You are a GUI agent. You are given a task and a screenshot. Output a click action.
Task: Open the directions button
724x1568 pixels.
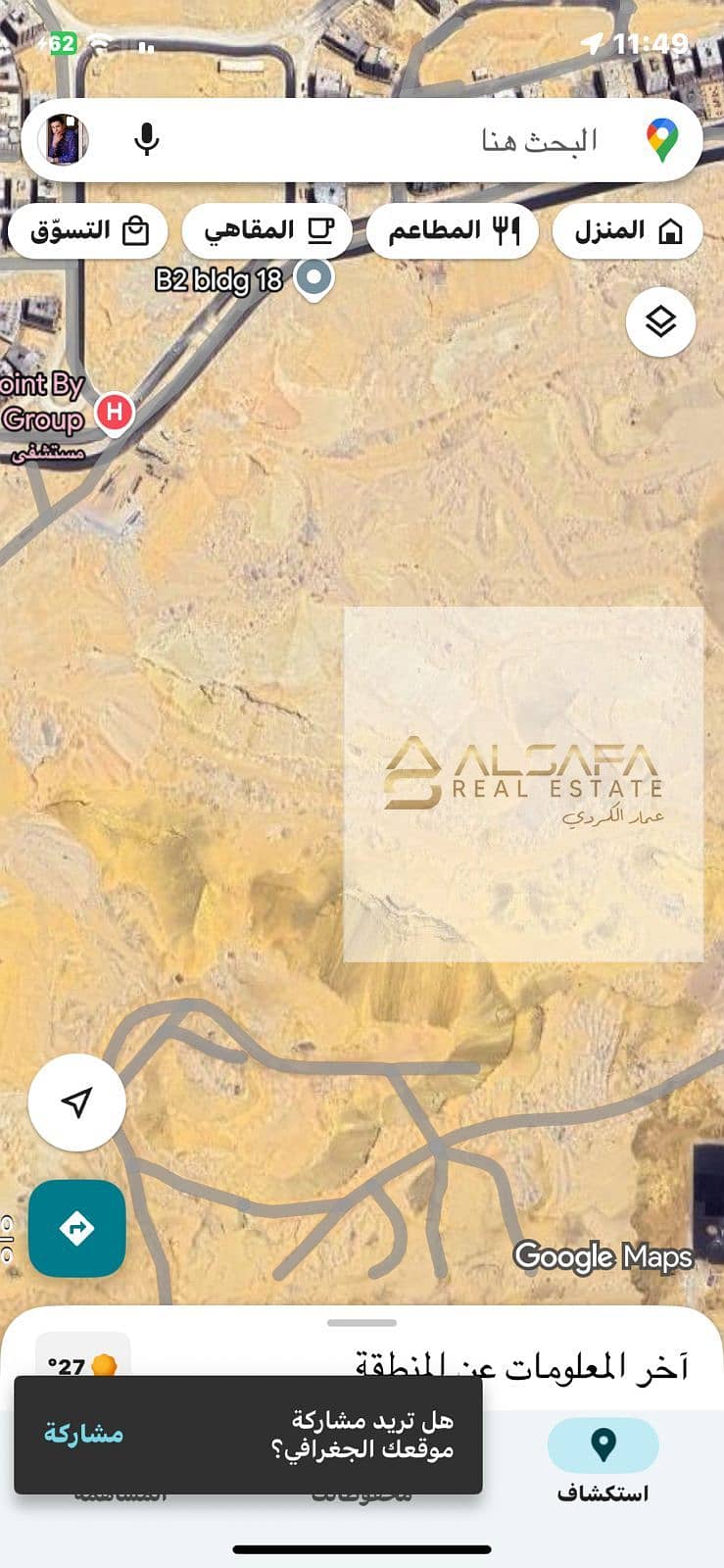77,1228
